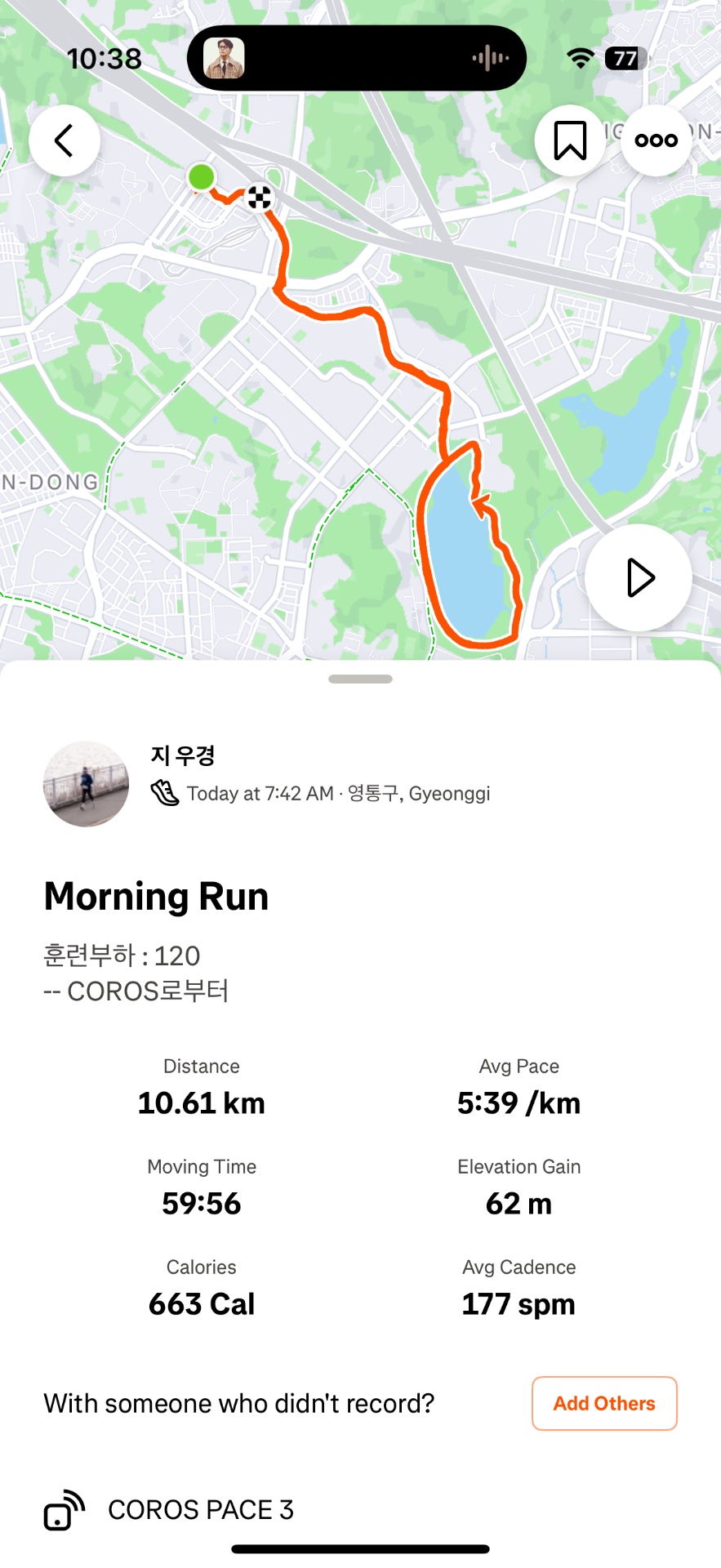Play the route flyover animation
Viewport: 721px width, 1568px height.
pyautogui.click(x=638, y=577)
